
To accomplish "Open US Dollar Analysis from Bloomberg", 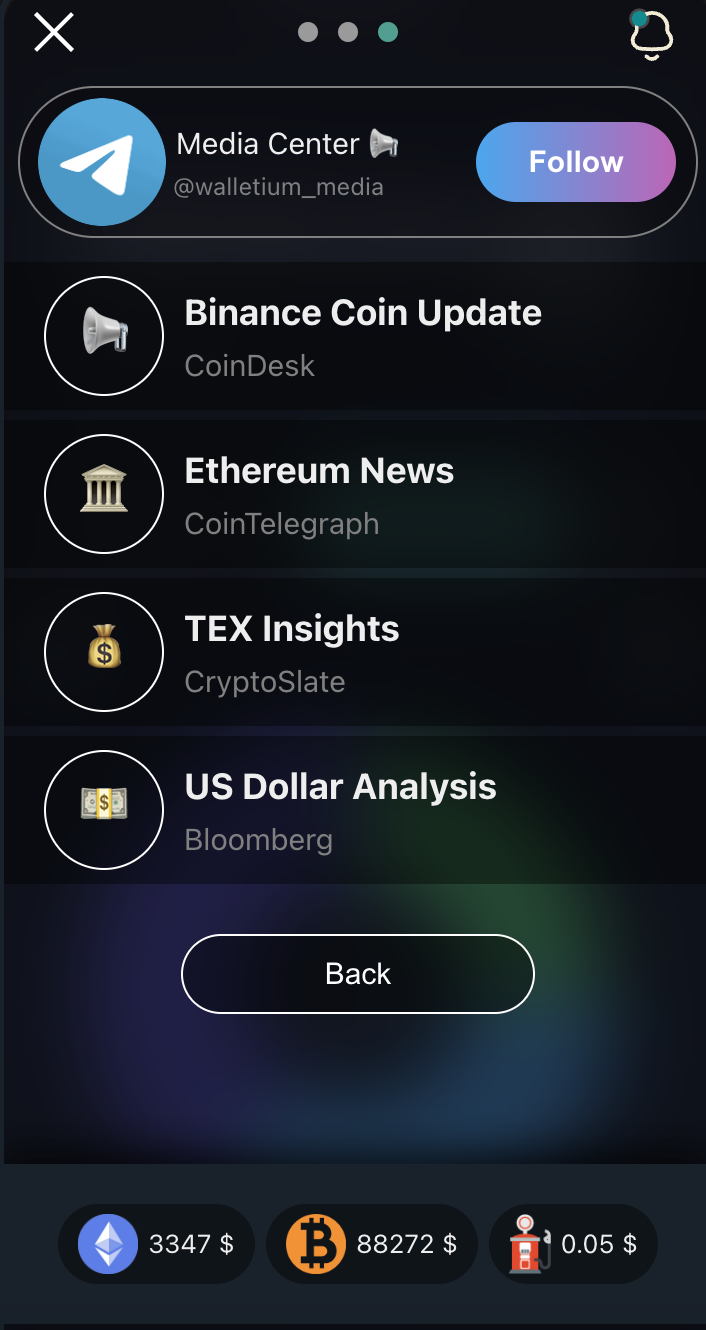I will pos(340,810).
